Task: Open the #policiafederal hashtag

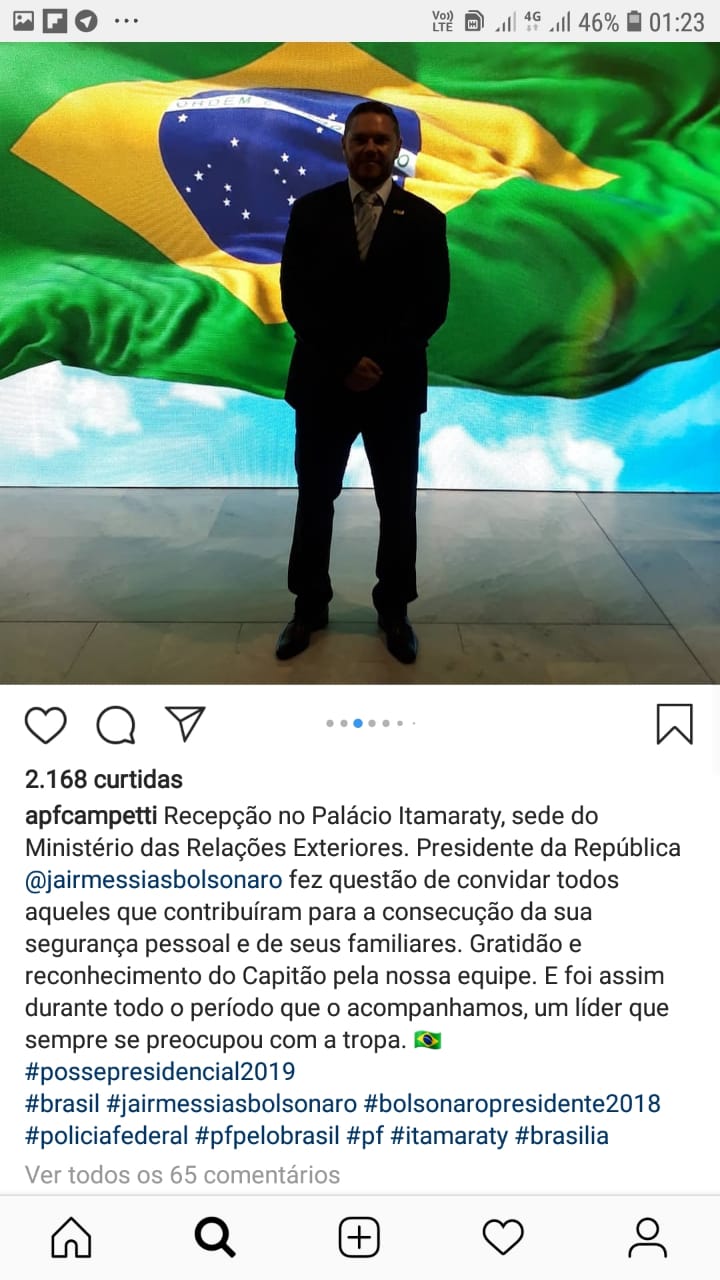Action: (106, 1136)
